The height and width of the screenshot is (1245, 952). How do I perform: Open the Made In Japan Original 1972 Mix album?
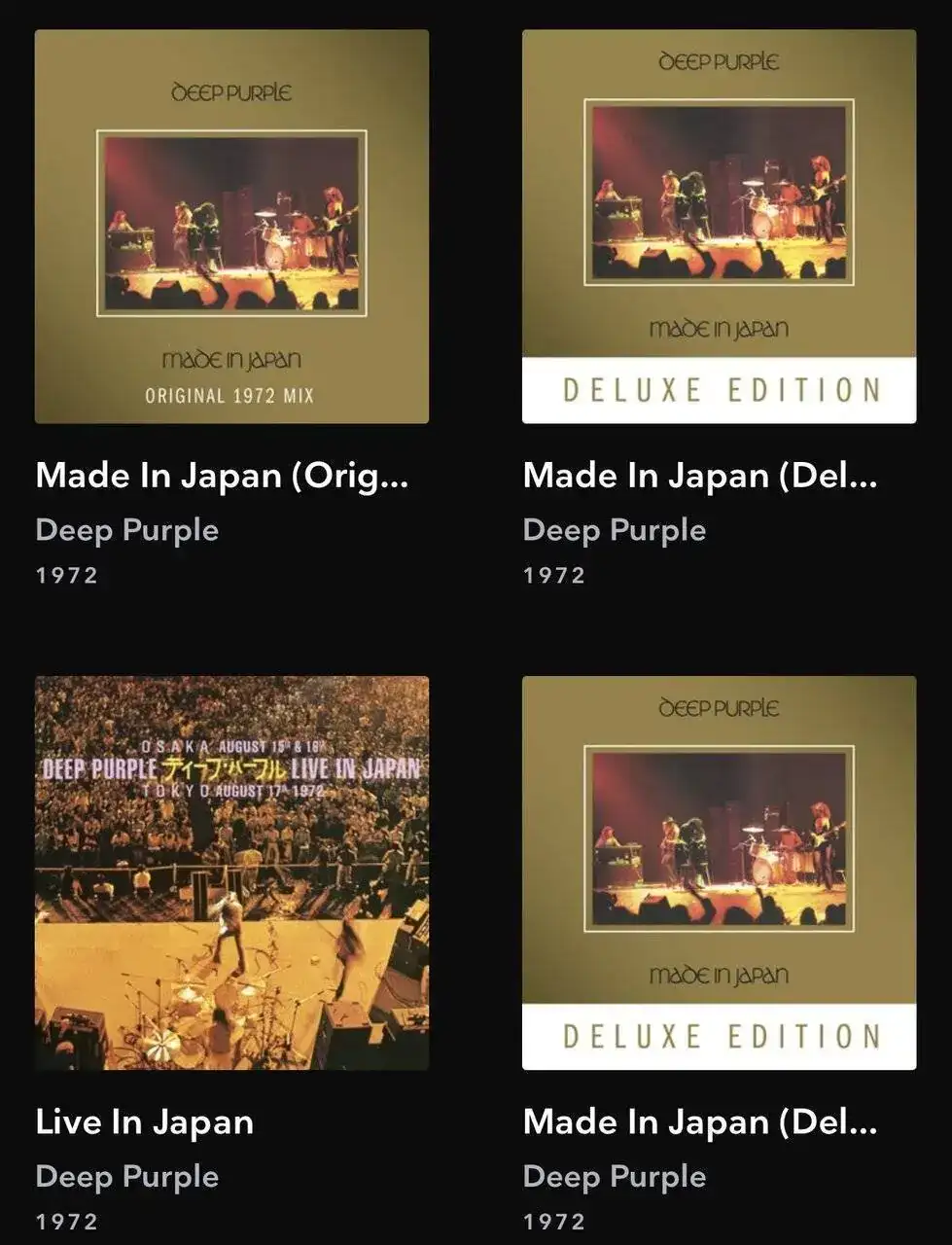coord(231,227)
